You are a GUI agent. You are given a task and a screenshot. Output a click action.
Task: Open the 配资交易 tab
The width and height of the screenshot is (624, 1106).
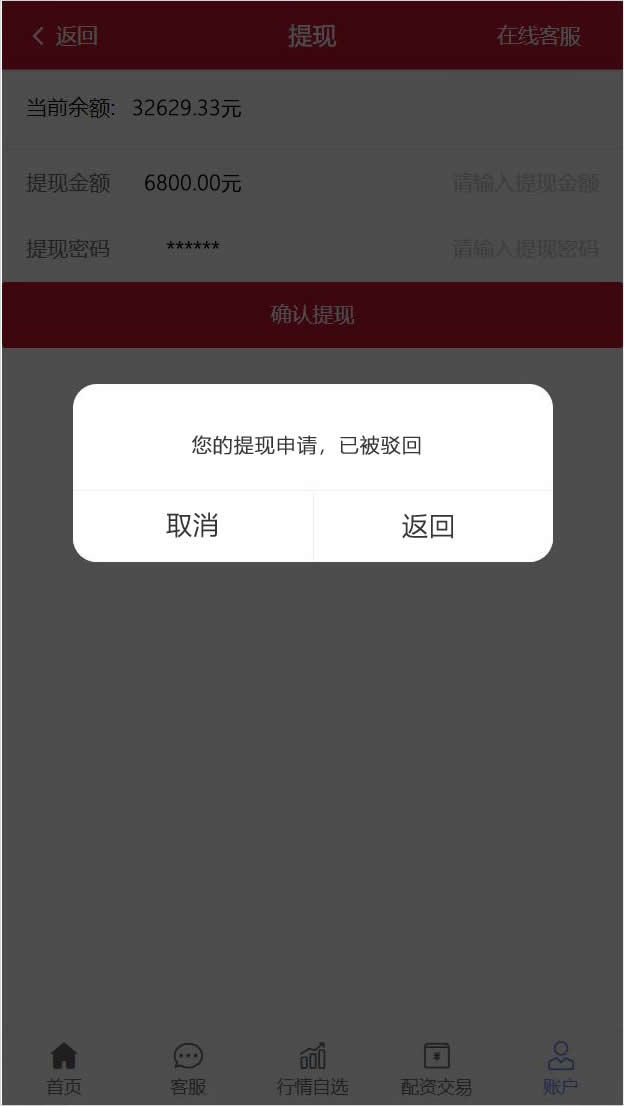coord(436,1068)
